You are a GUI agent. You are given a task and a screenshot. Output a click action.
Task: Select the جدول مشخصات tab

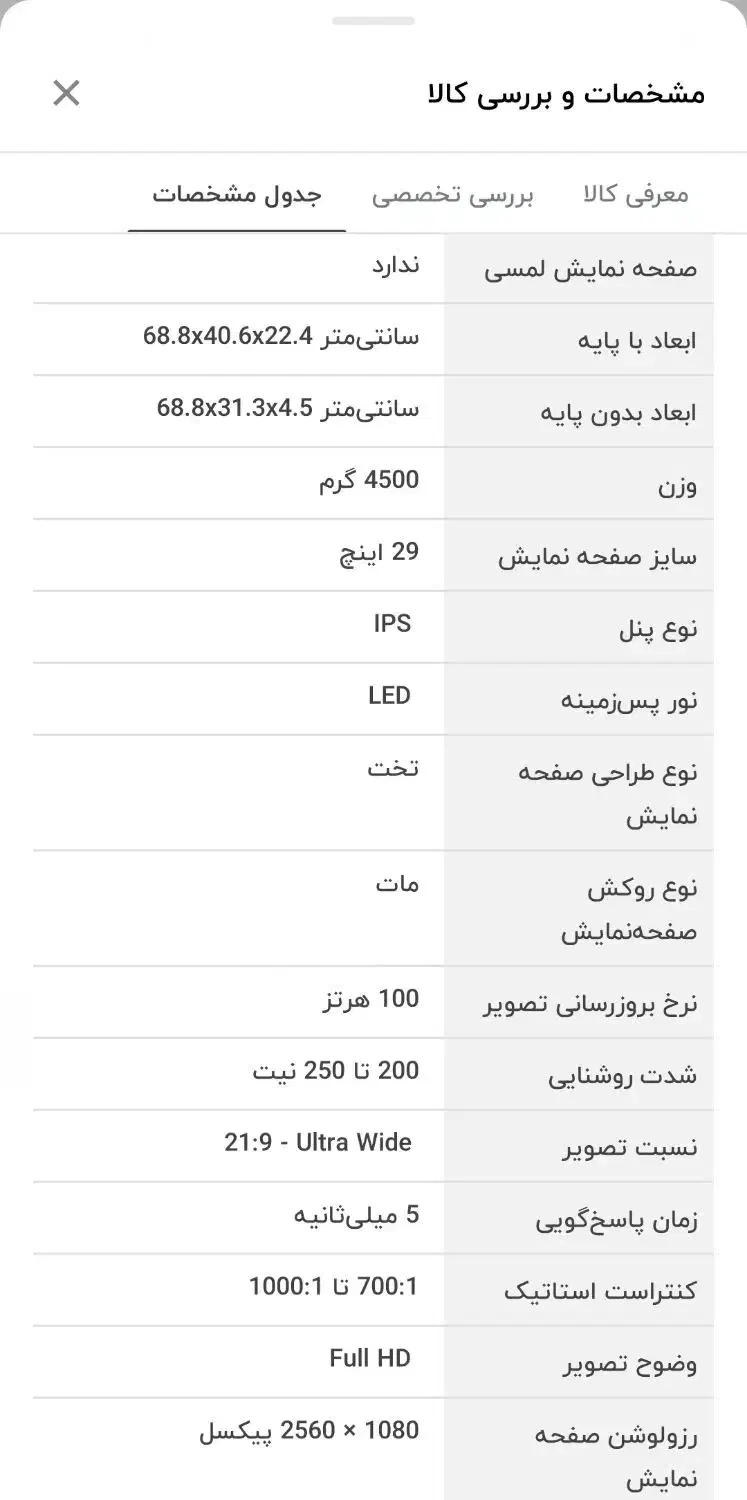[x=237, y=194]
